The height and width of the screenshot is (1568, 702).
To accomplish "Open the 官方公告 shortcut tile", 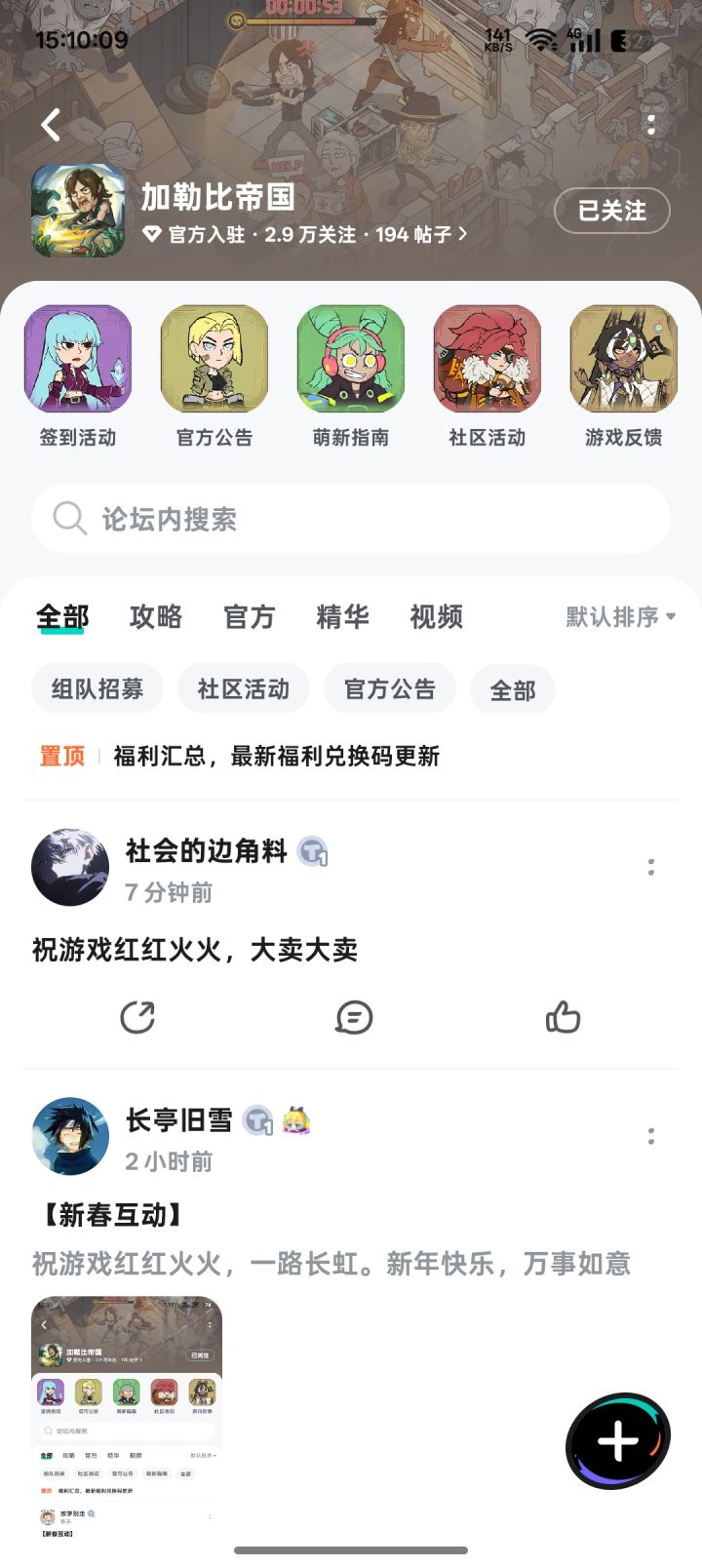I will (214, 376).
